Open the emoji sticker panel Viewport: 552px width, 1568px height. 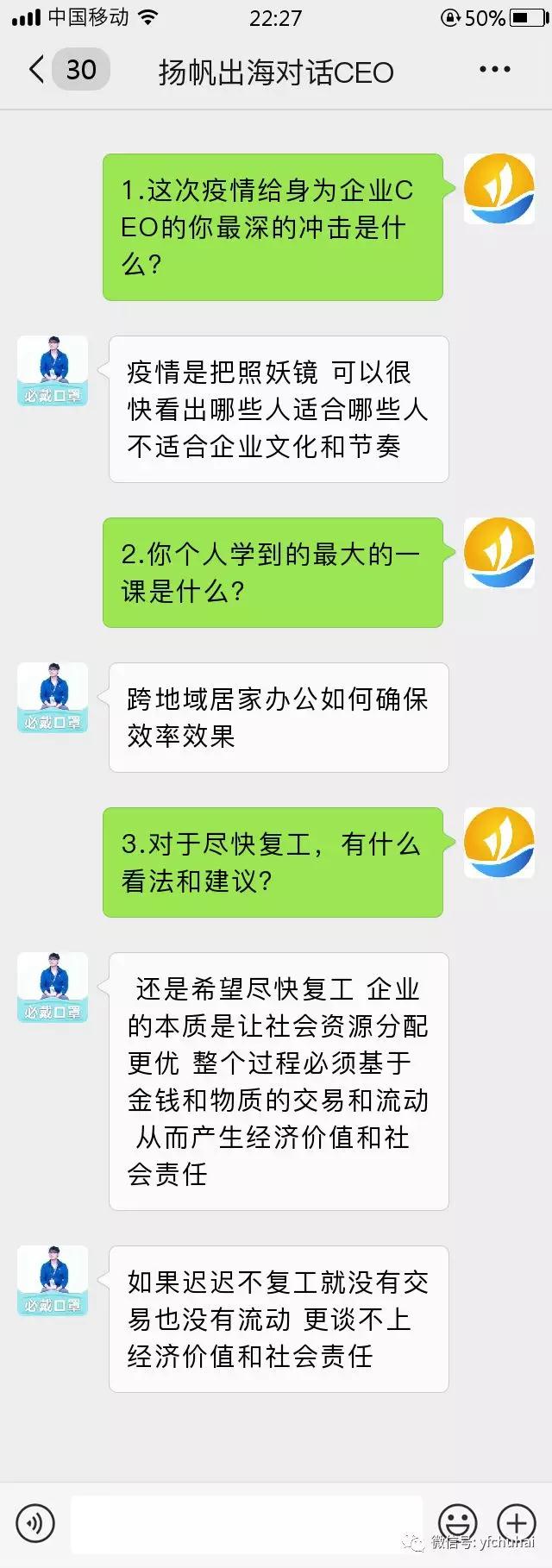[458, 1523]
